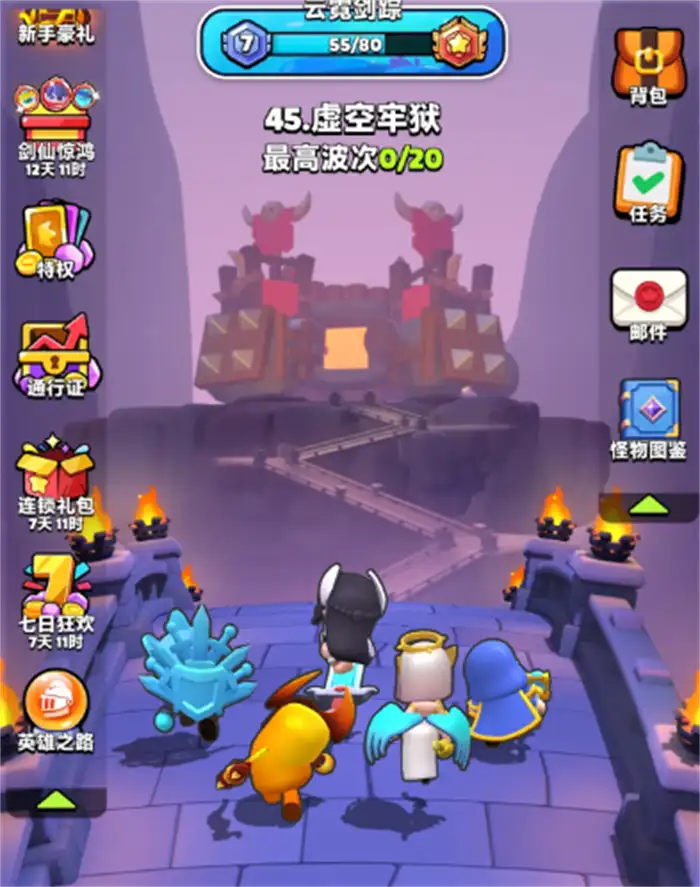Open the 英雄之路 hero road
The width and height of the screenshot is (700, 887).
(55, 708)
